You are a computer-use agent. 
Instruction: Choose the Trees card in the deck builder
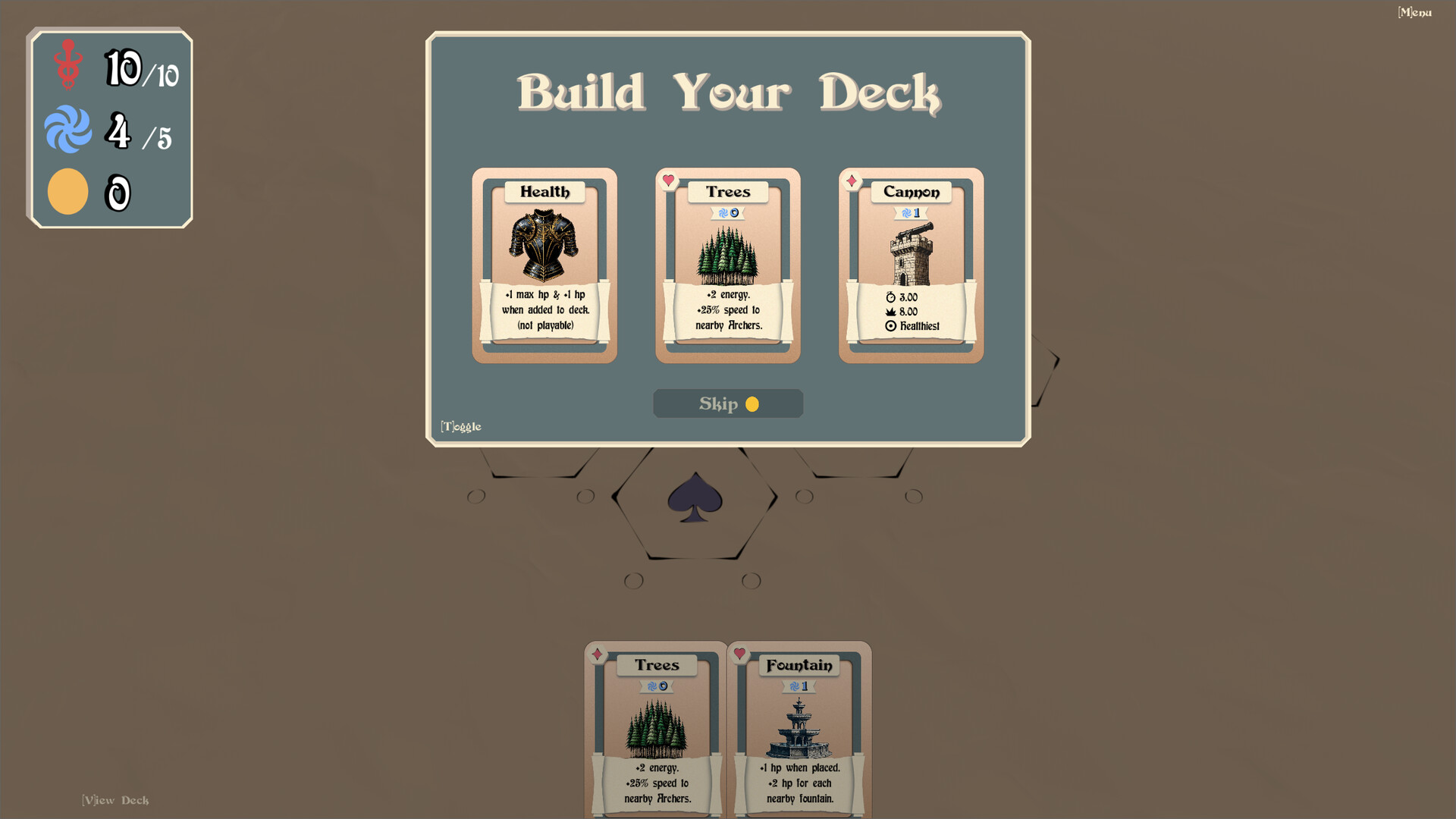(727, 265)
